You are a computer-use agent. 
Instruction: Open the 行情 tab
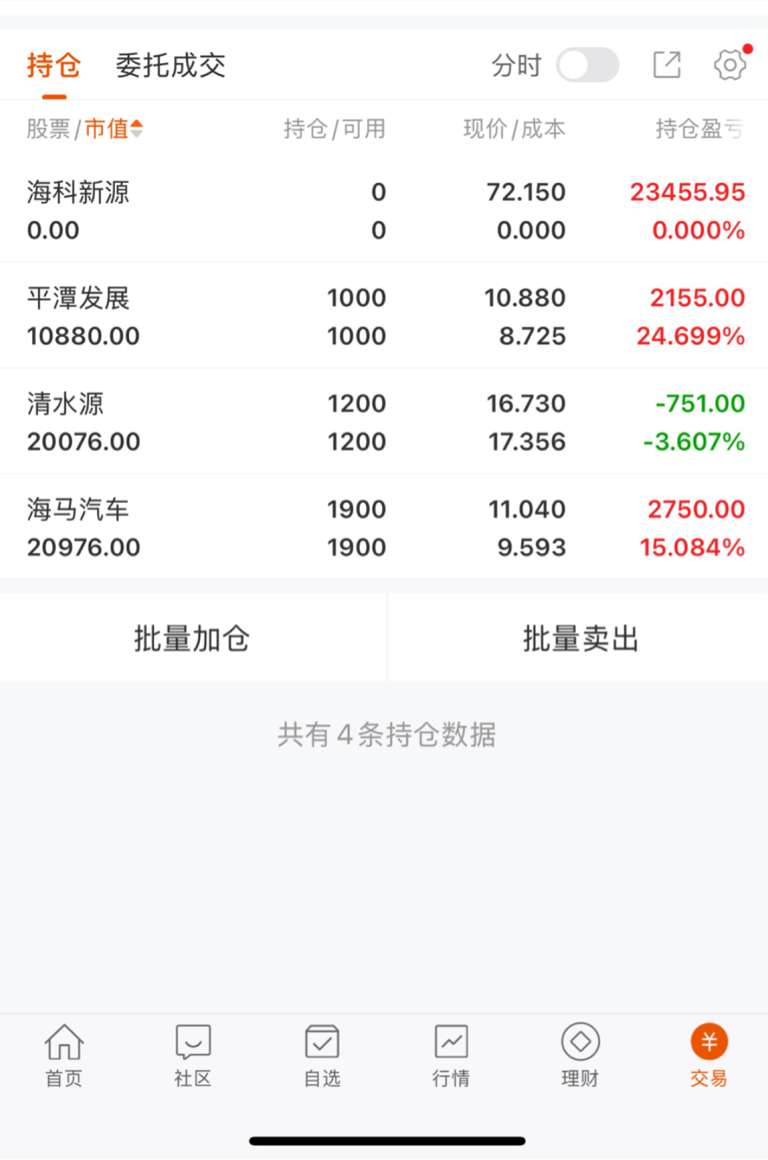point(451,1056)
